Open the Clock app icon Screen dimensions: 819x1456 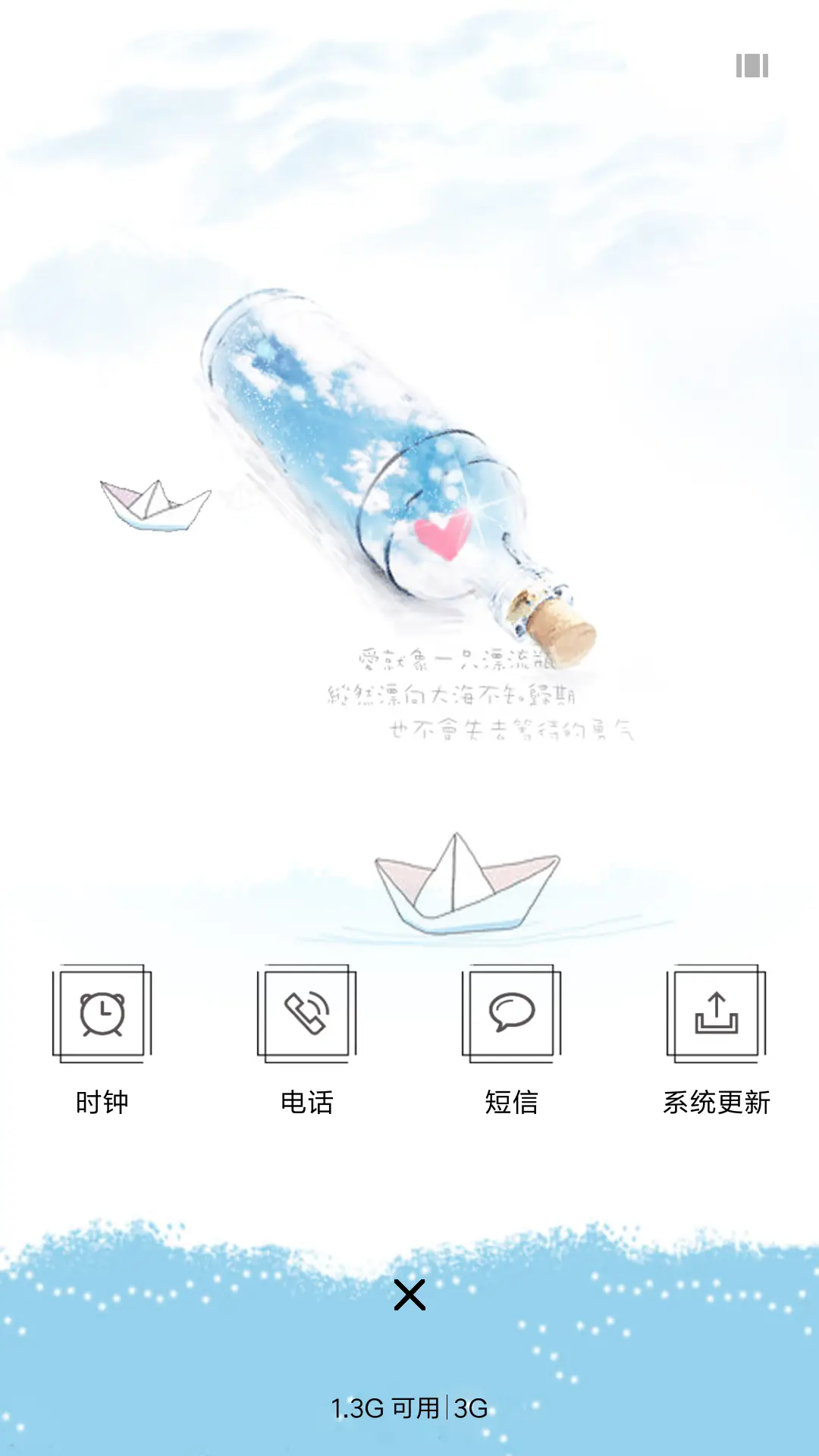click(102, 1016)
